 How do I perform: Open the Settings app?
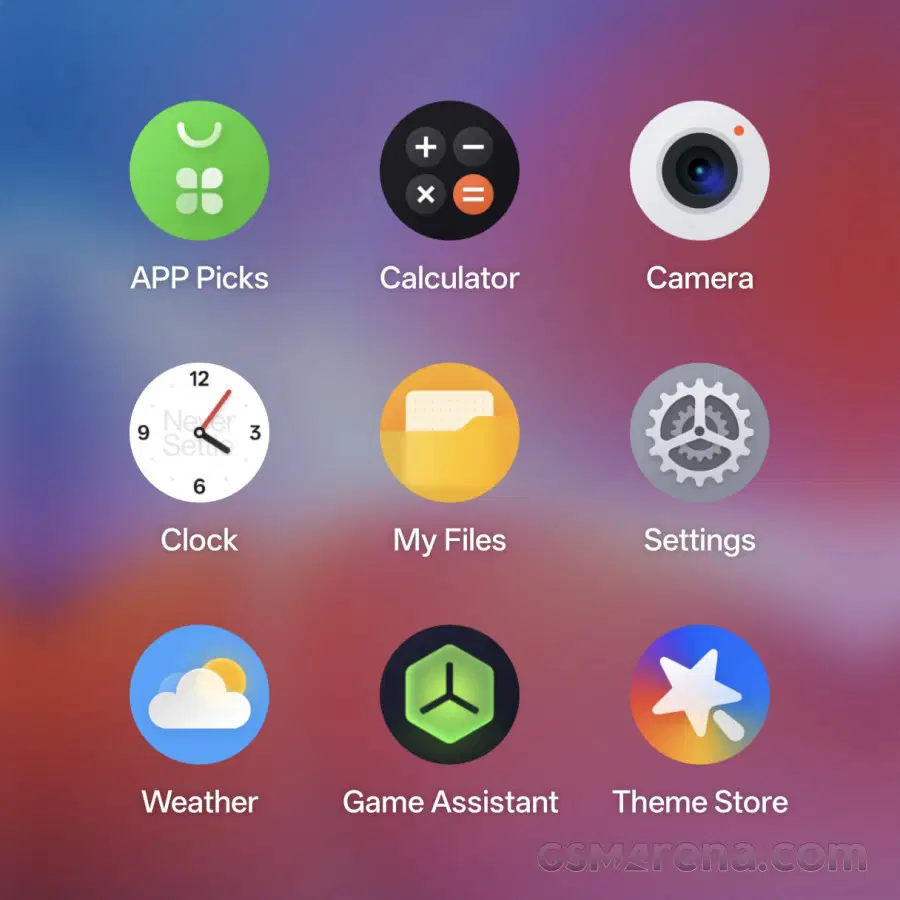699,433
